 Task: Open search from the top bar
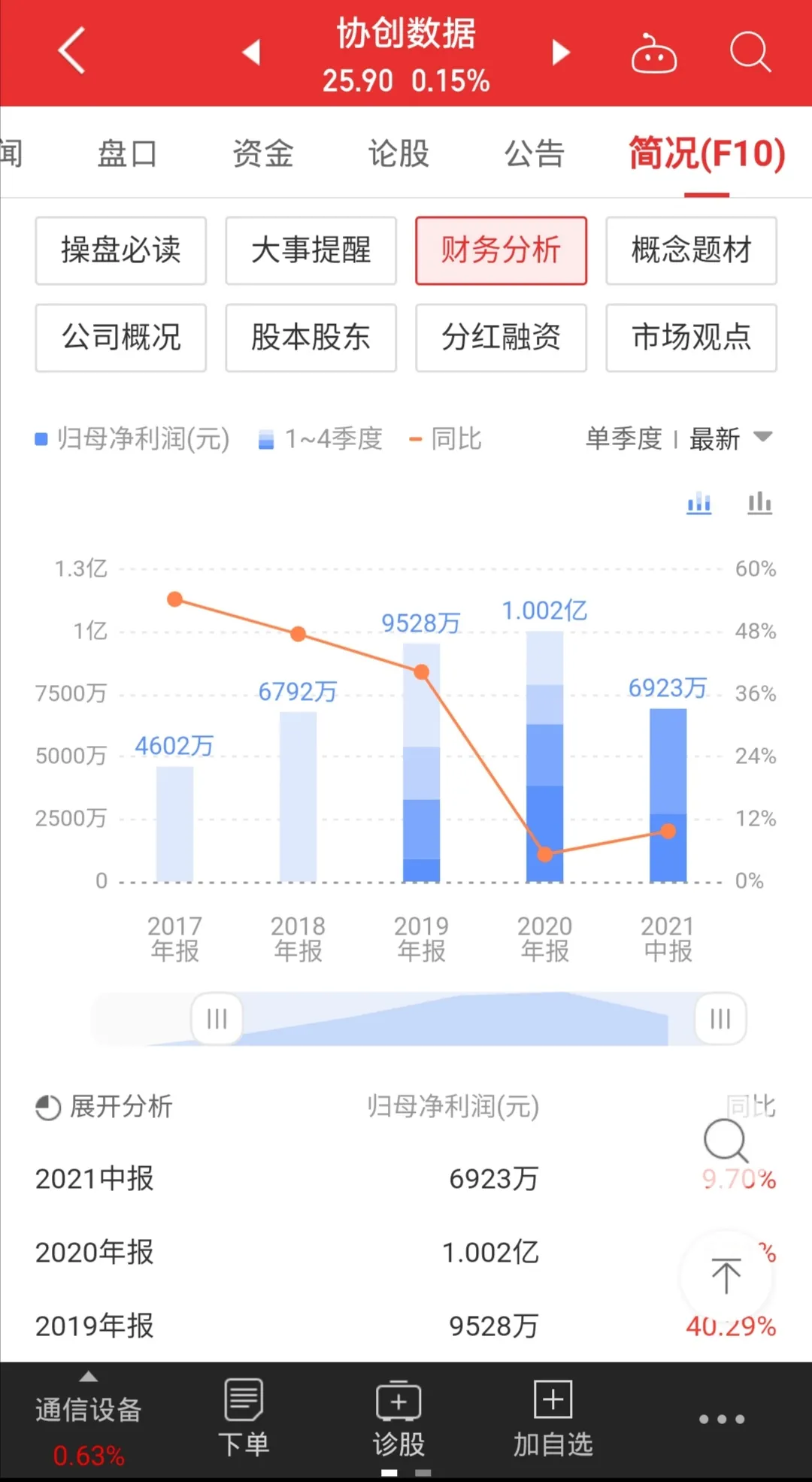(750, 52)
